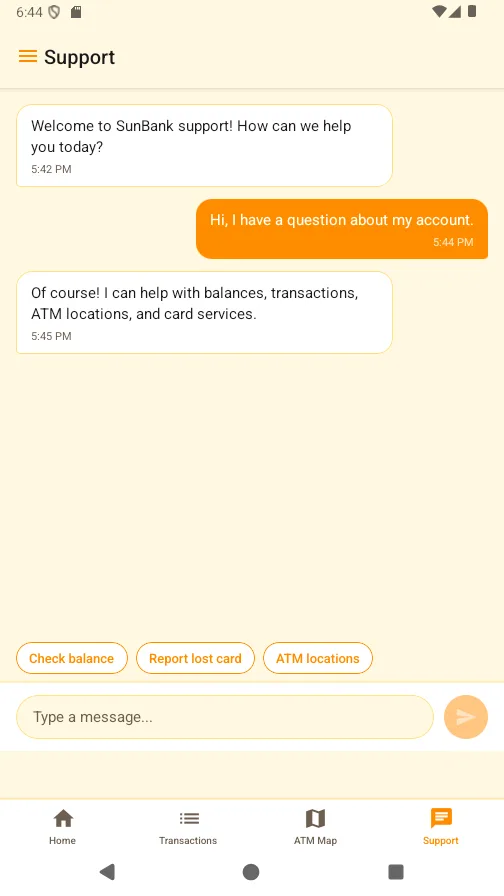This screenshot has width=504, height=896.
Task: Select the Report lost card chip
Action: (x=195, y=658)
